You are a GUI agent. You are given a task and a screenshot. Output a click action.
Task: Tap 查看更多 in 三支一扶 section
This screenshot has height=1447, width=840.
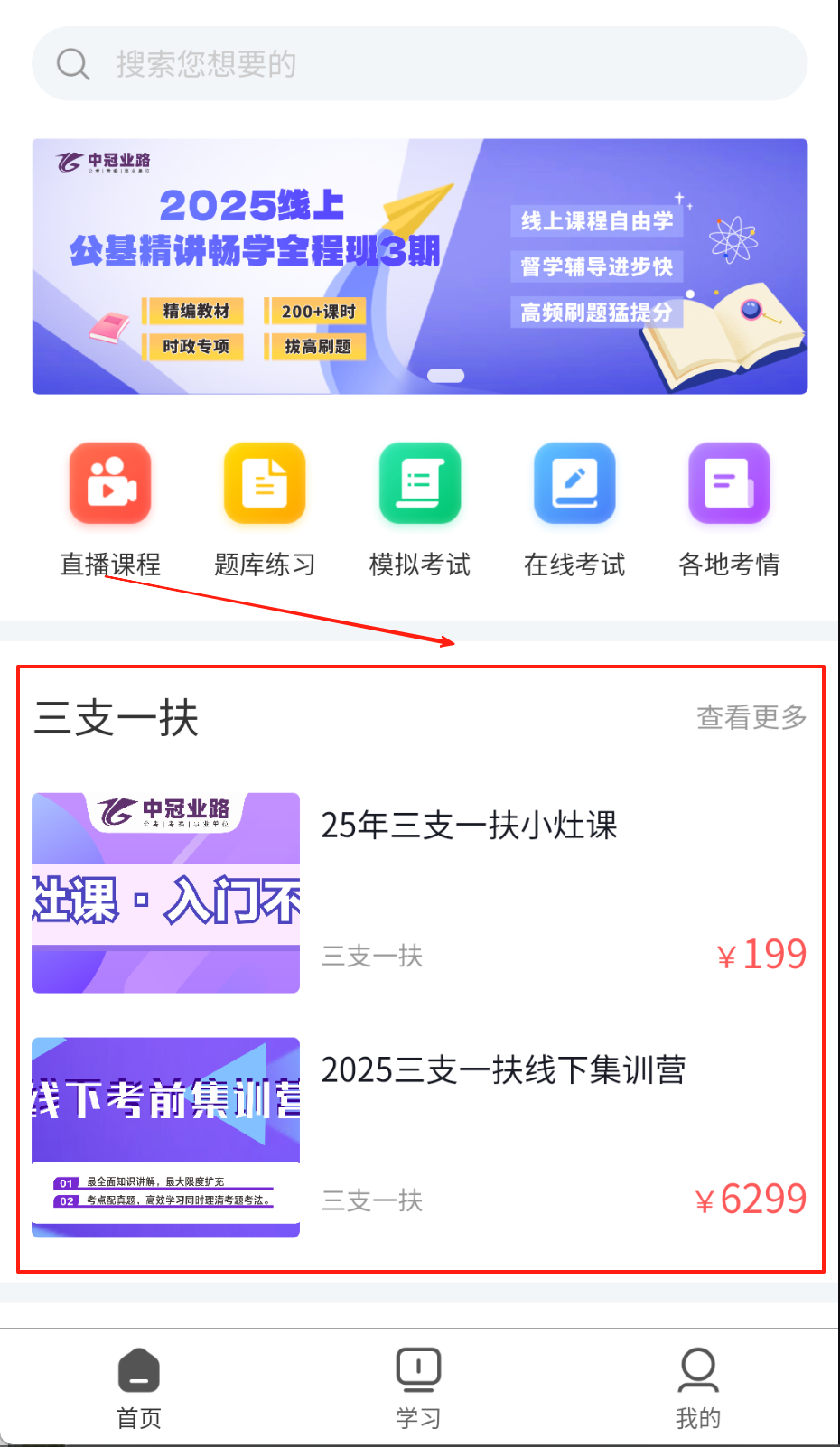click(x=751, y=717)
